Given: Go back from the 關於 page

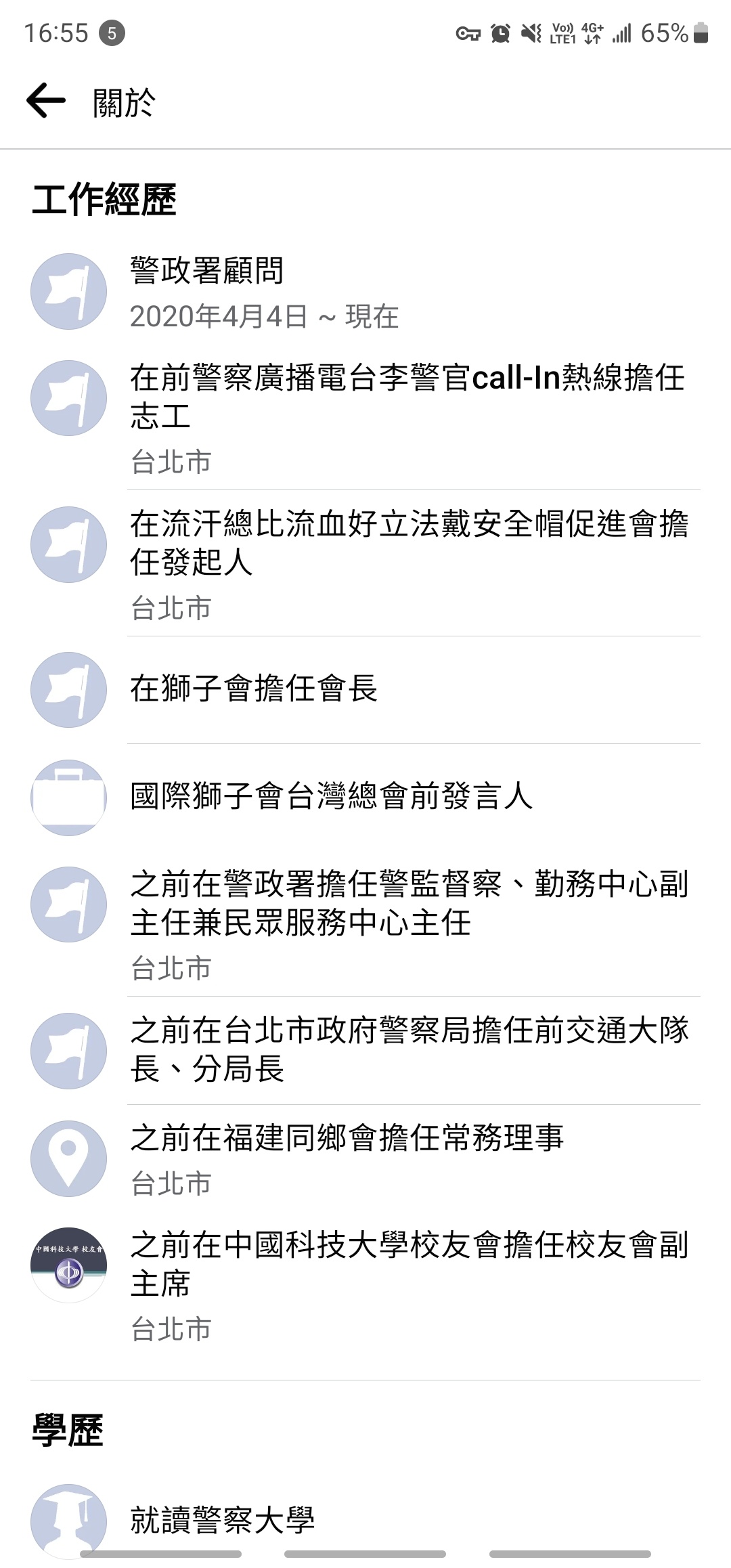Looking at the screenshot, I should click(46, 101).
